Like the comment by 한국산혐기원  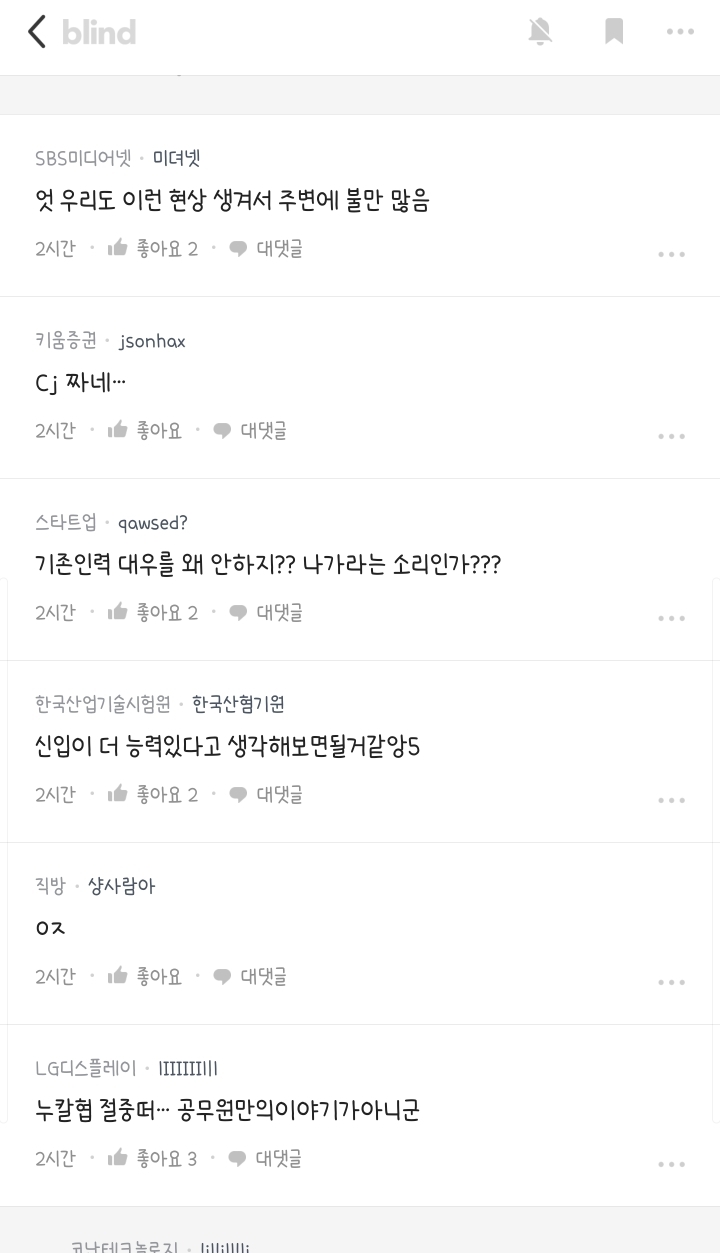click(152, 794)
